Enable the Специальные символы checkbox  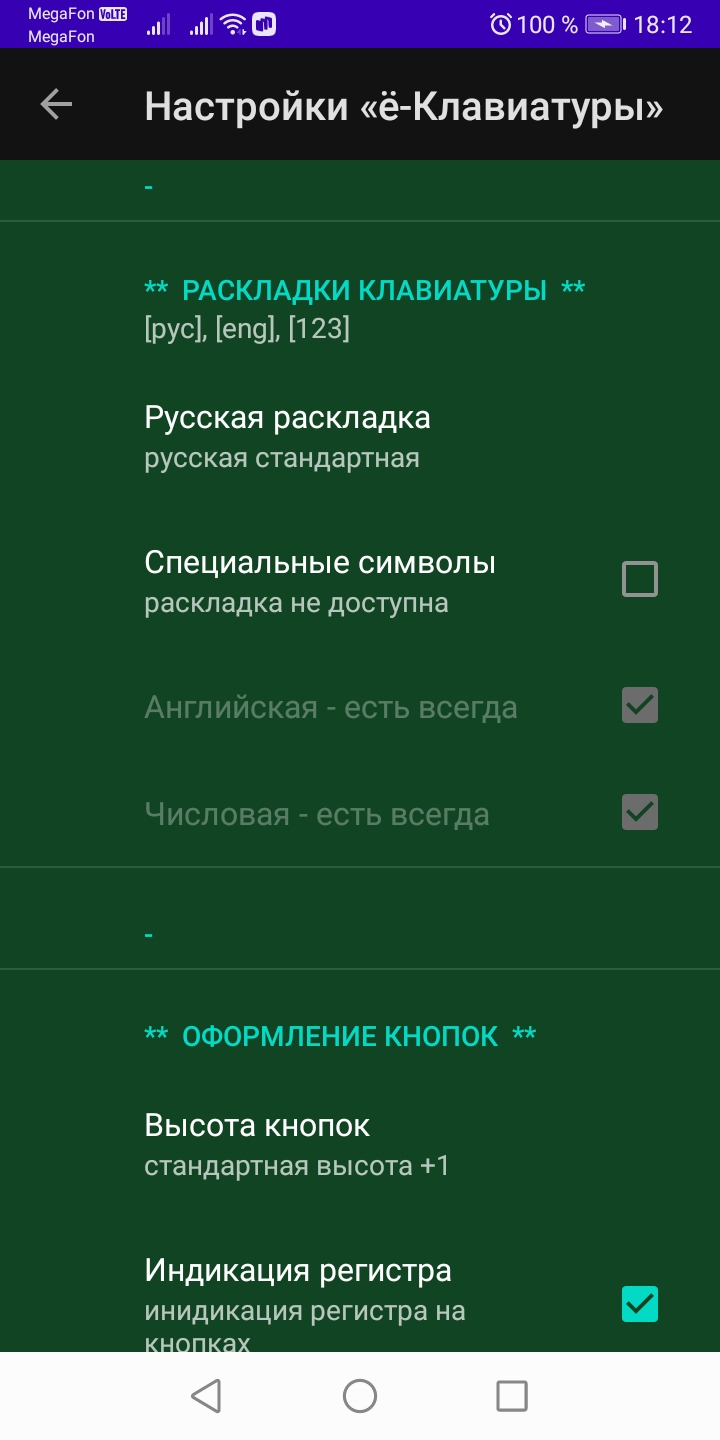coord(640,579)
